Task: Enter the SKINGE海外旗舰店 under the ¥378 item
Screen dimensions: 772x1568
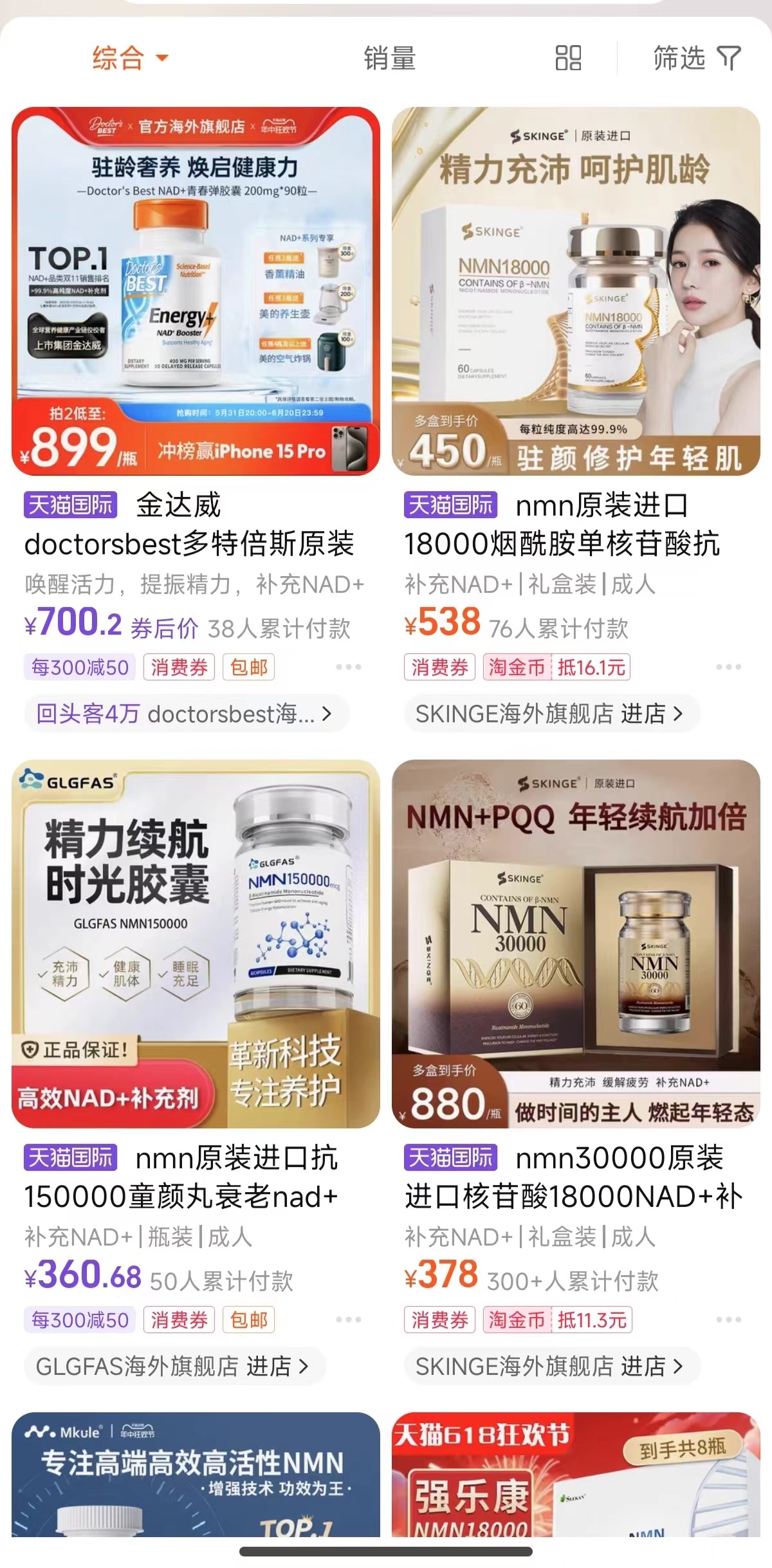Action: [549, 1366]
